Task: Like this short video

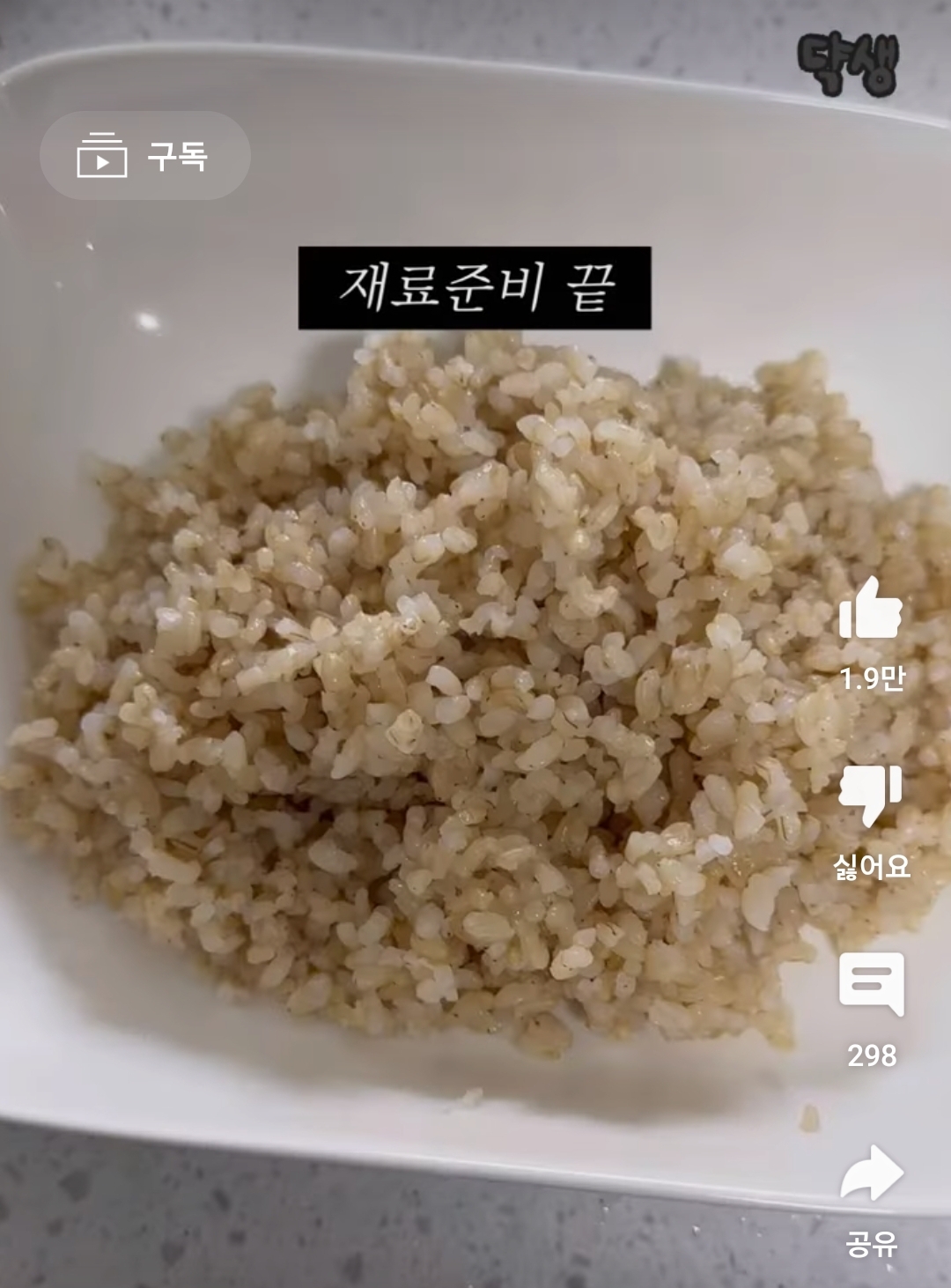Action: 871,610
